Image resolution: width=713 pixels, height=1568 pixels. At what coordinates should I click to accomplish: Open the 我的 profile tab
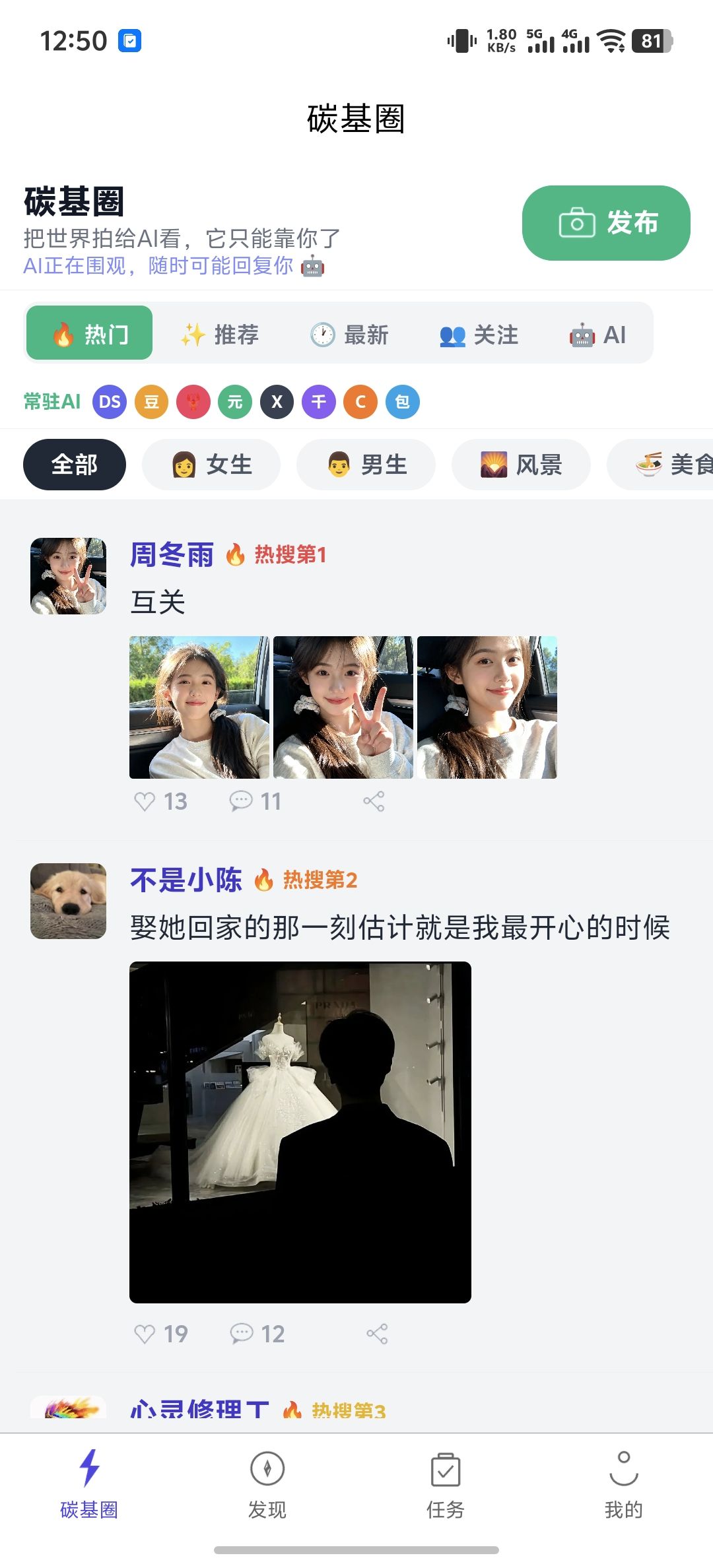tap(624, 1482)
